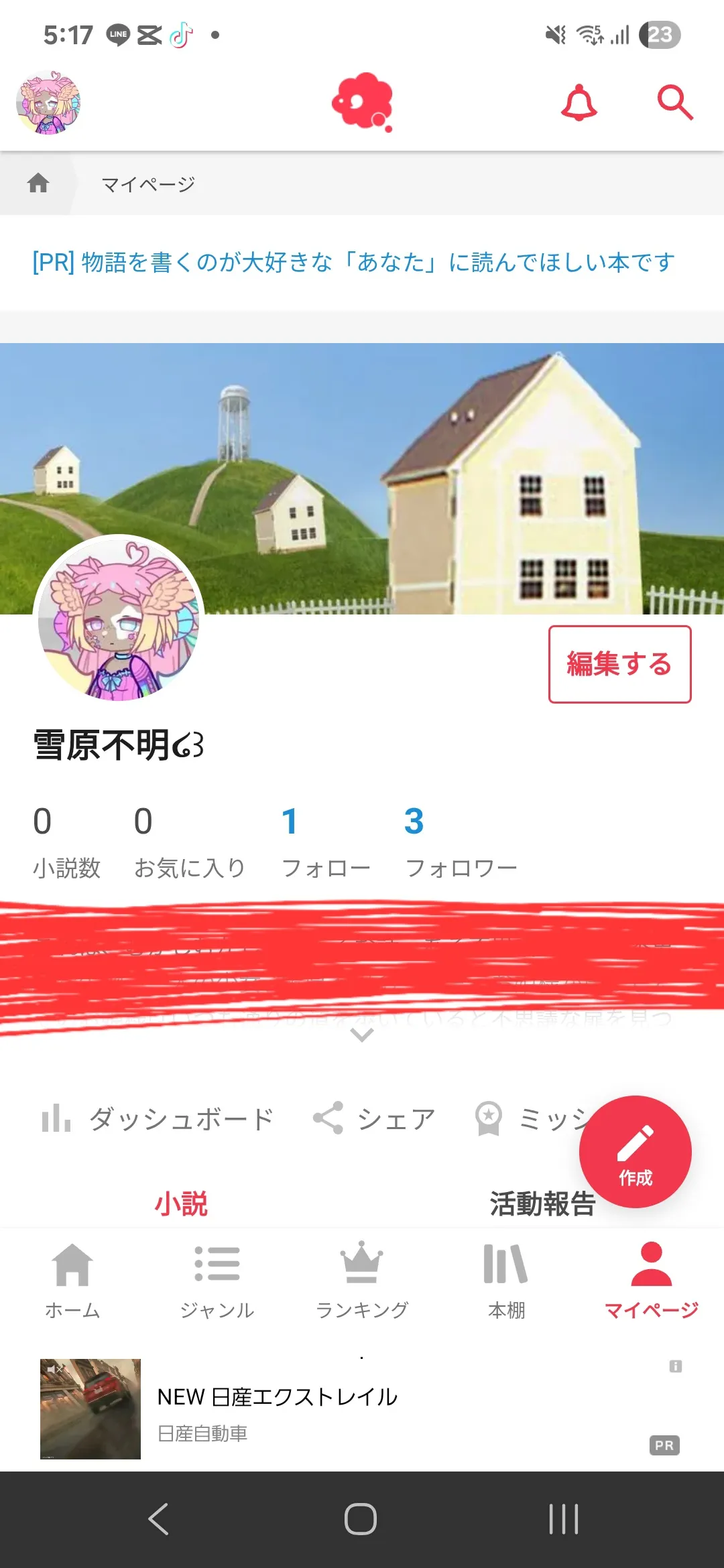Open the 日産エクストレイル ad
This screenshot has height=1568, width=724.
pyautogui.click(x=278, y=1409)
